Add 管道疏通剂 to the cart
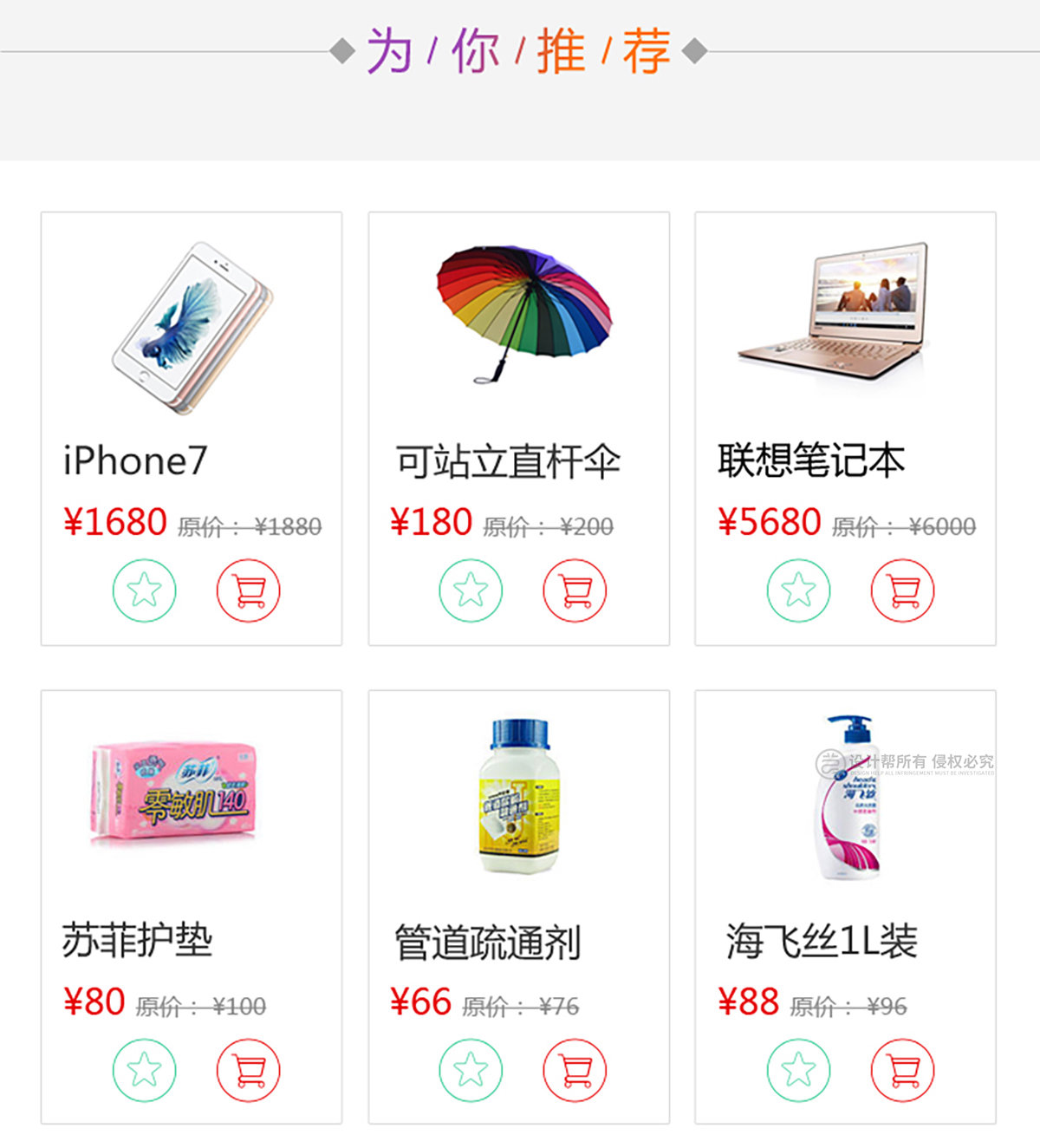 (575, 1070)
